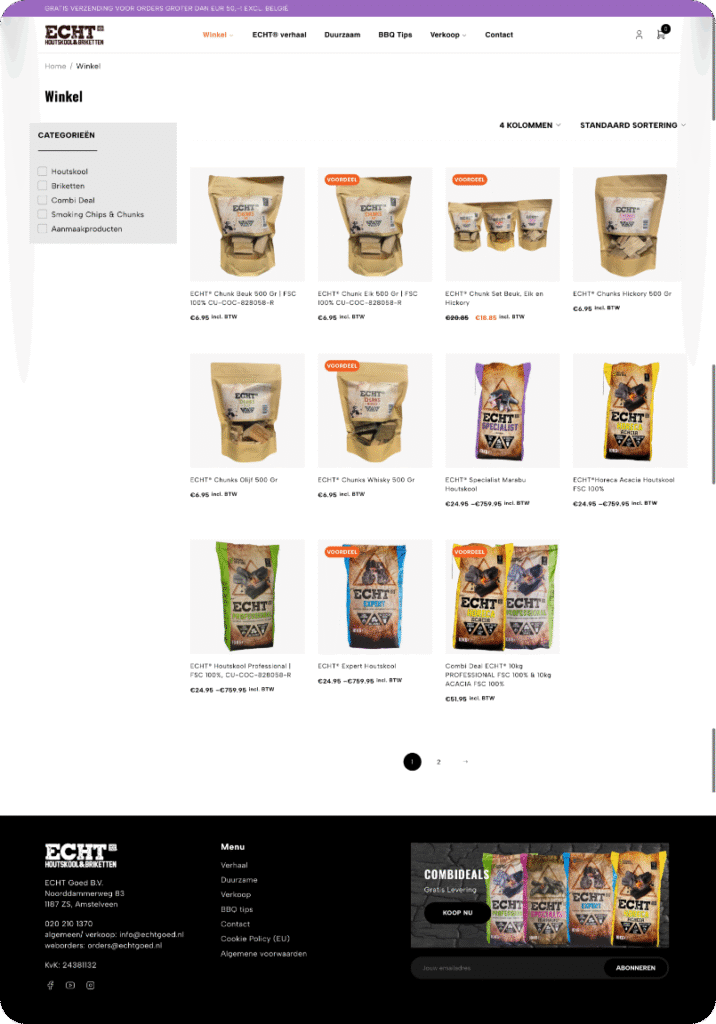Open the Standaard sortering dropdown

633,125
